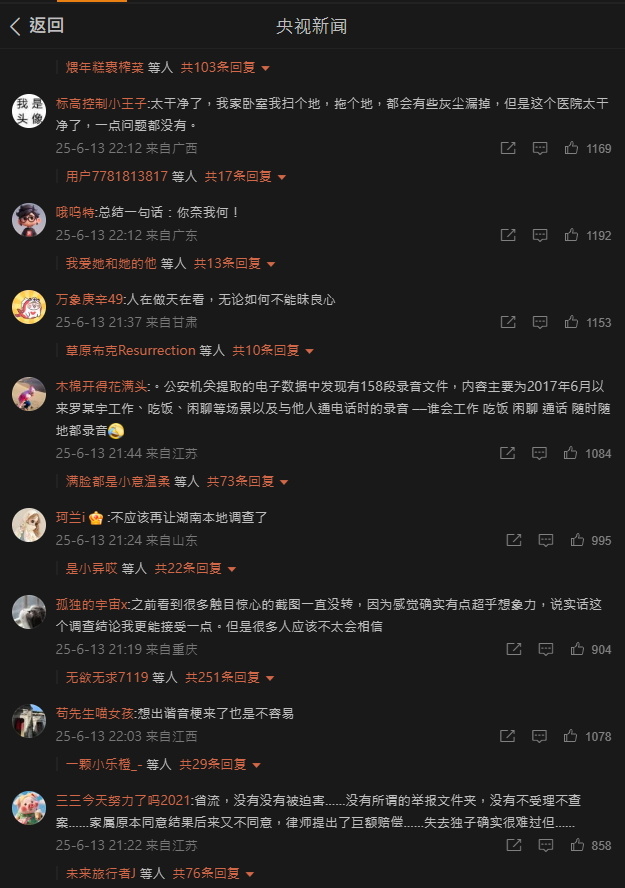The width and height of the screenshot is (625, 888).
Task: Reply to 木棉开得花满头's comment
Action: pyautogui.click(x=540, y=453)
